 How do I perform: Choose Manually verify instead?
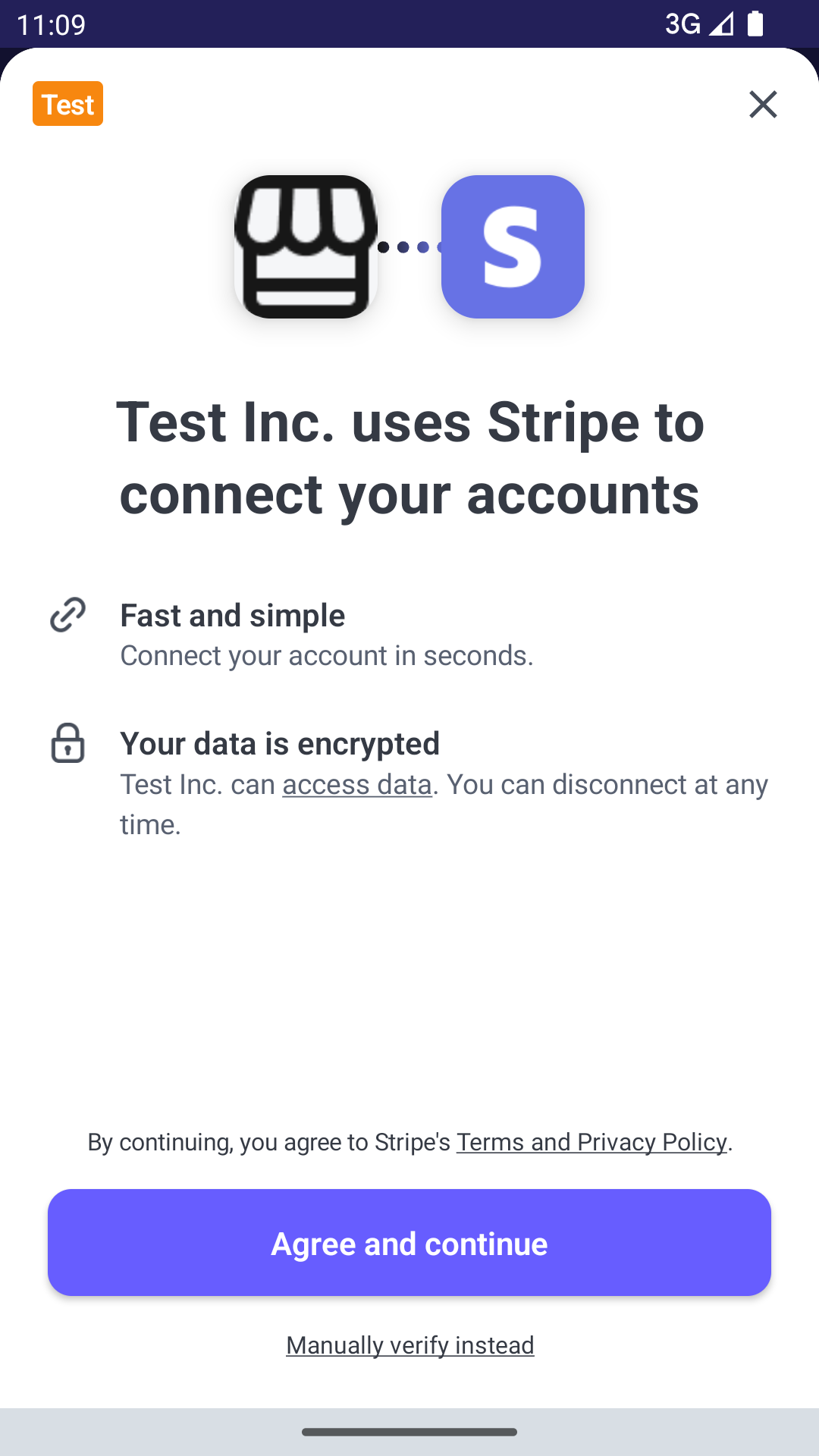tap(409, 1345)
